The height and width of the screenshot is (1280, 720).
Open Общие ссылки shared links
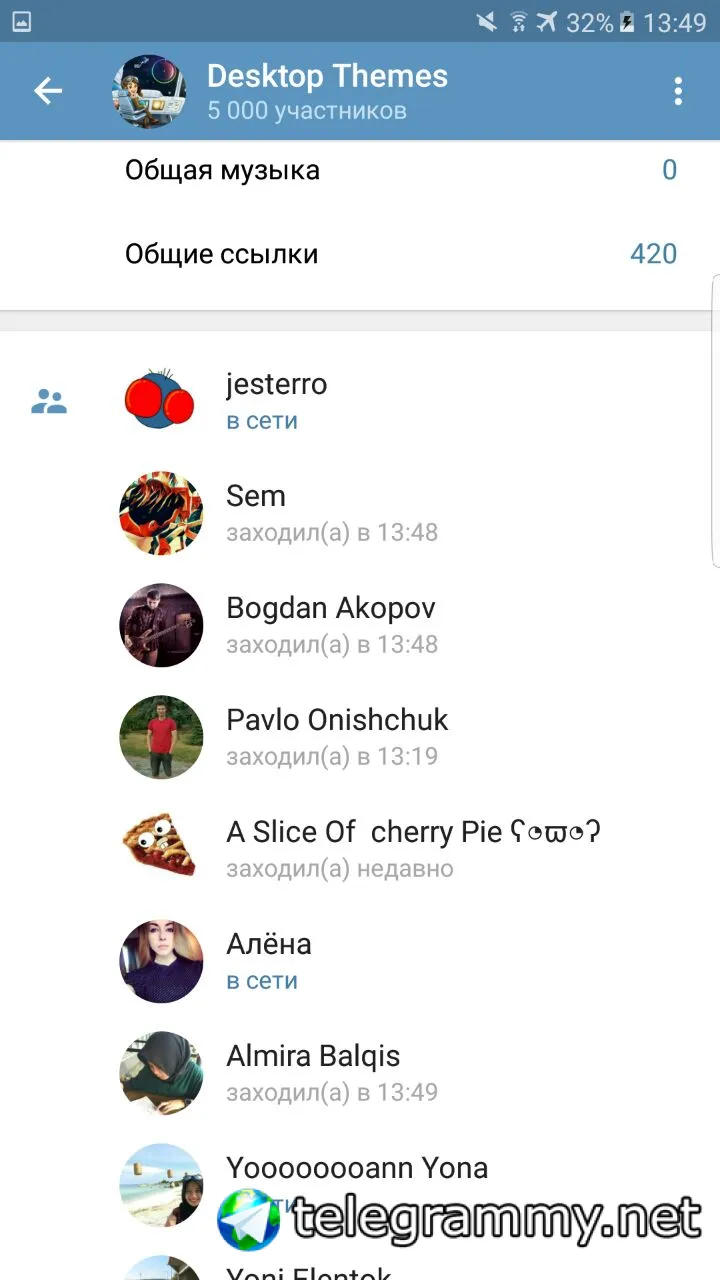[x=400, y=254]
